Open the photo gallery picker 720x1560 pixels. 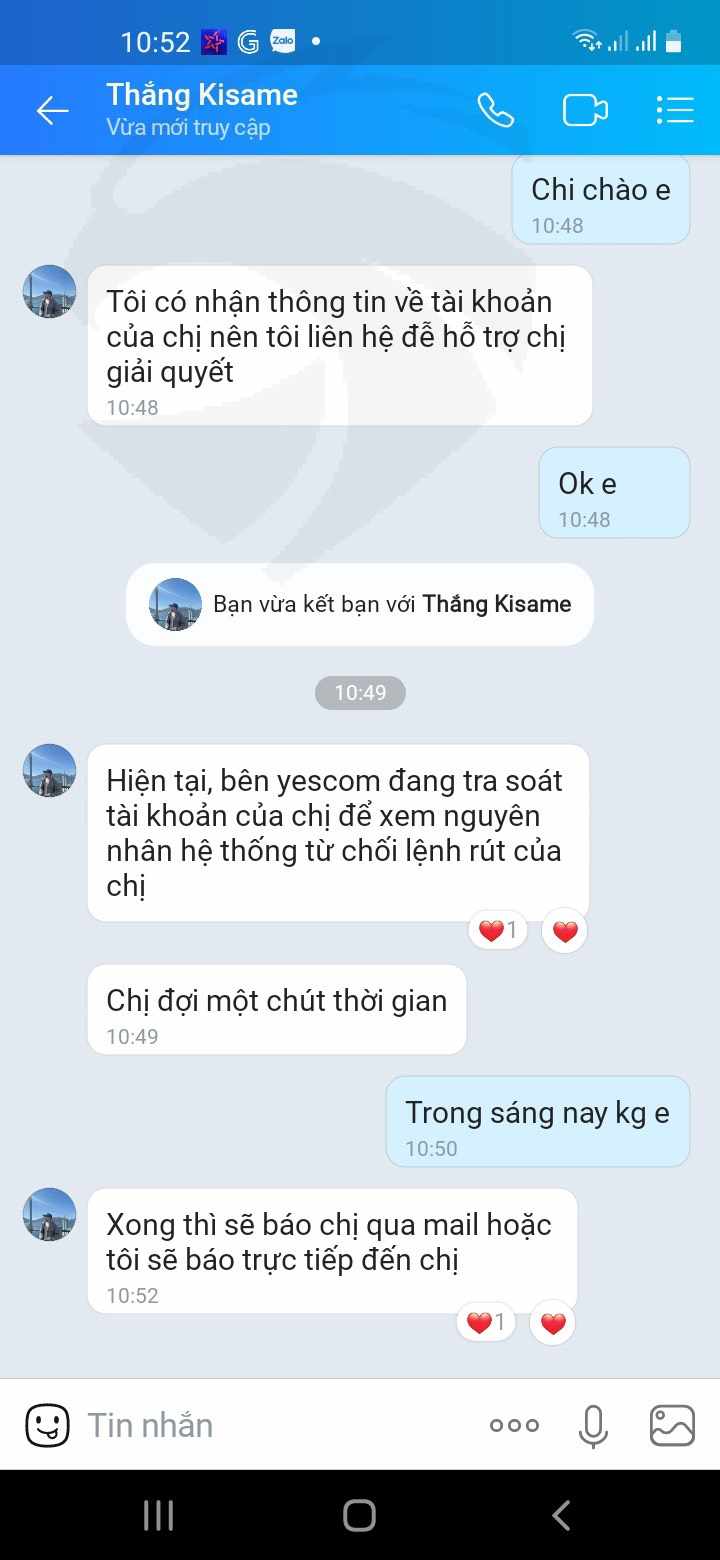[672, 1425]
